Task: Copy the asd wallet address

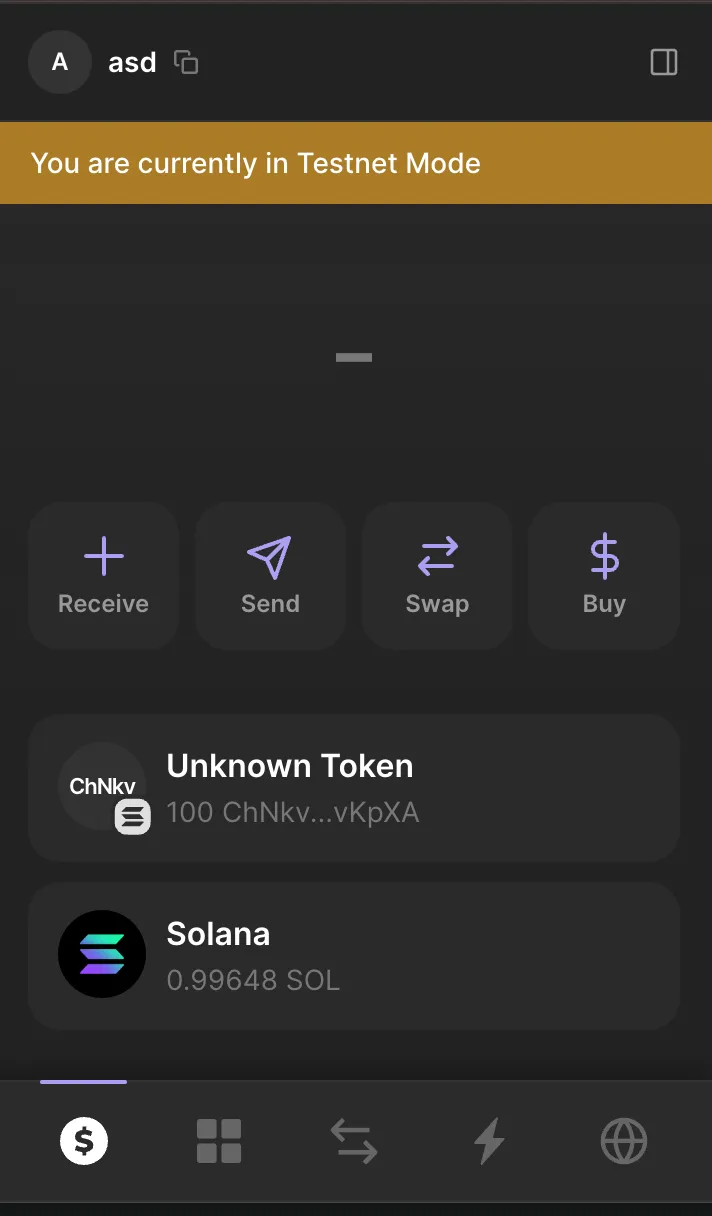Action: [x=186, y=62]
